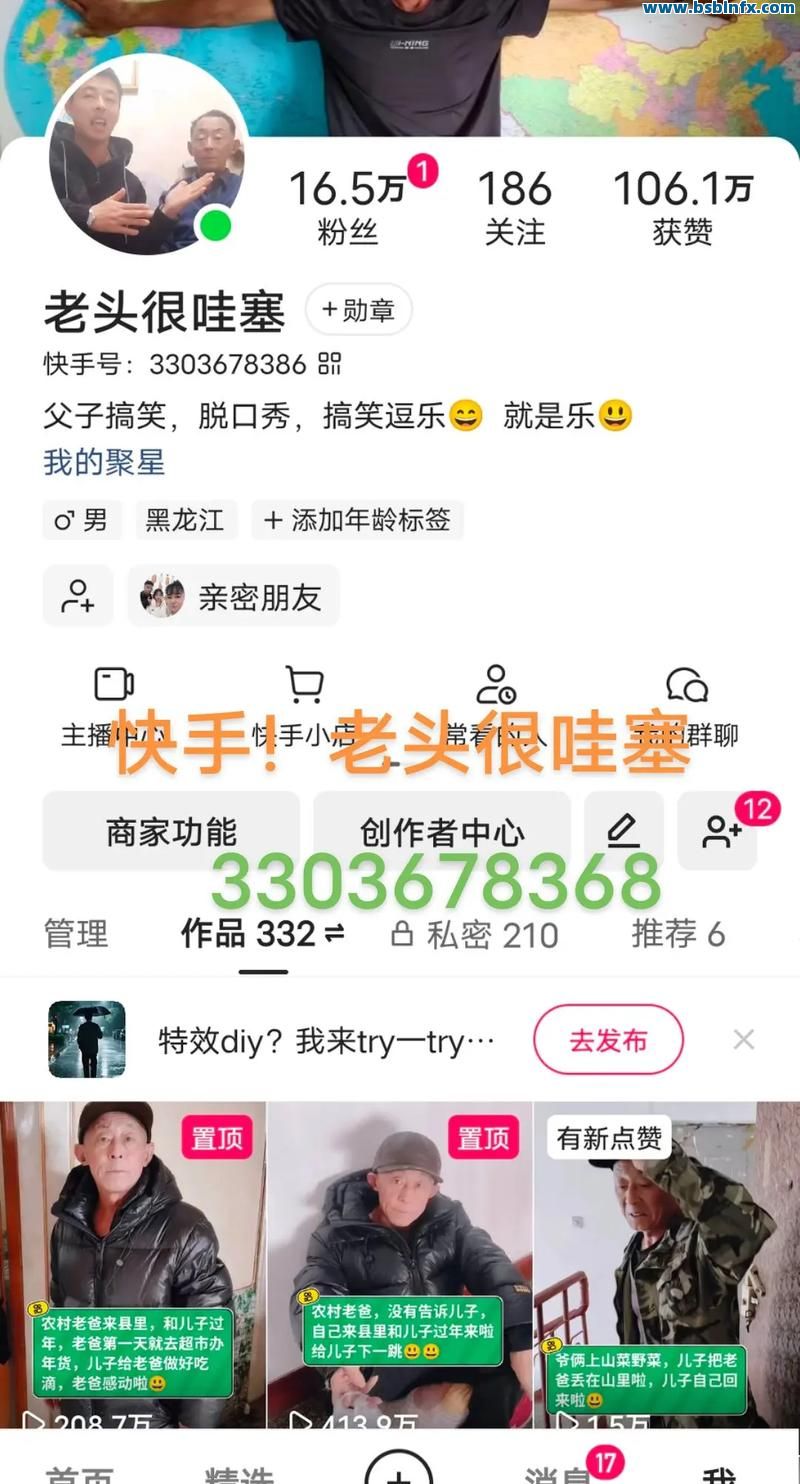Open 商家功能 merchant features

click(x=171, y=831)
